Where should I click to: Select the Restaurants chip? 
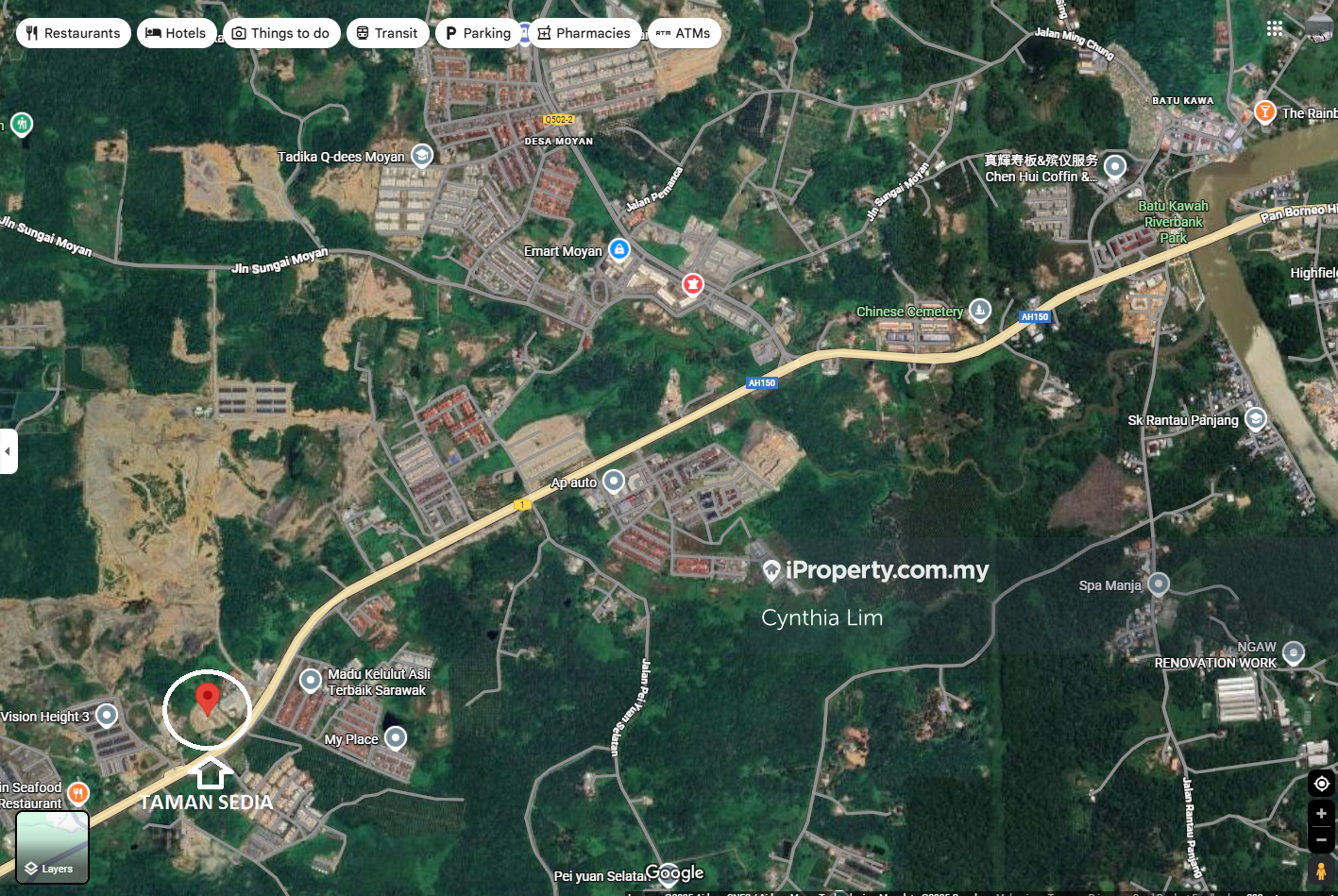(73, 33)
